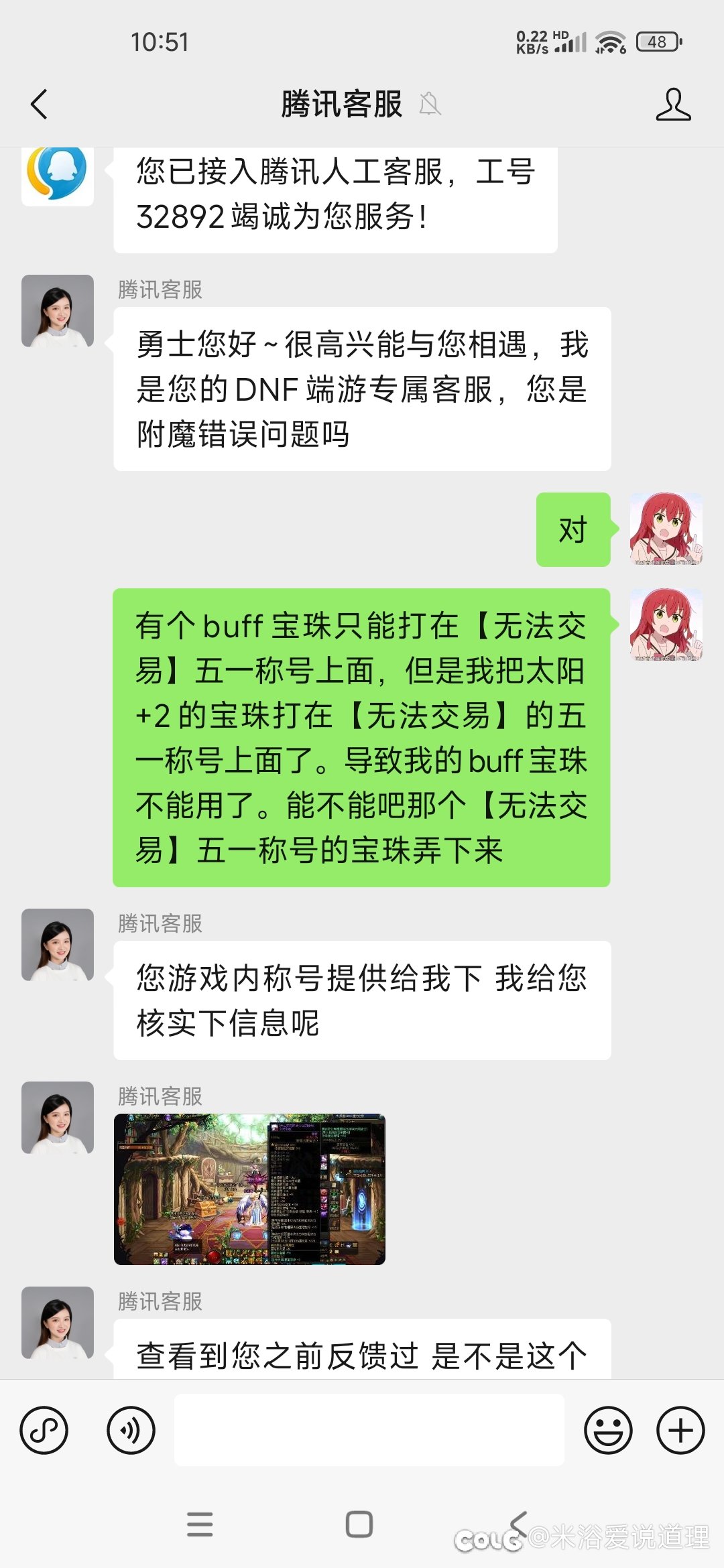Go to the system home screen
This screenshot has height=1568, width=724.
point(359,1524)
